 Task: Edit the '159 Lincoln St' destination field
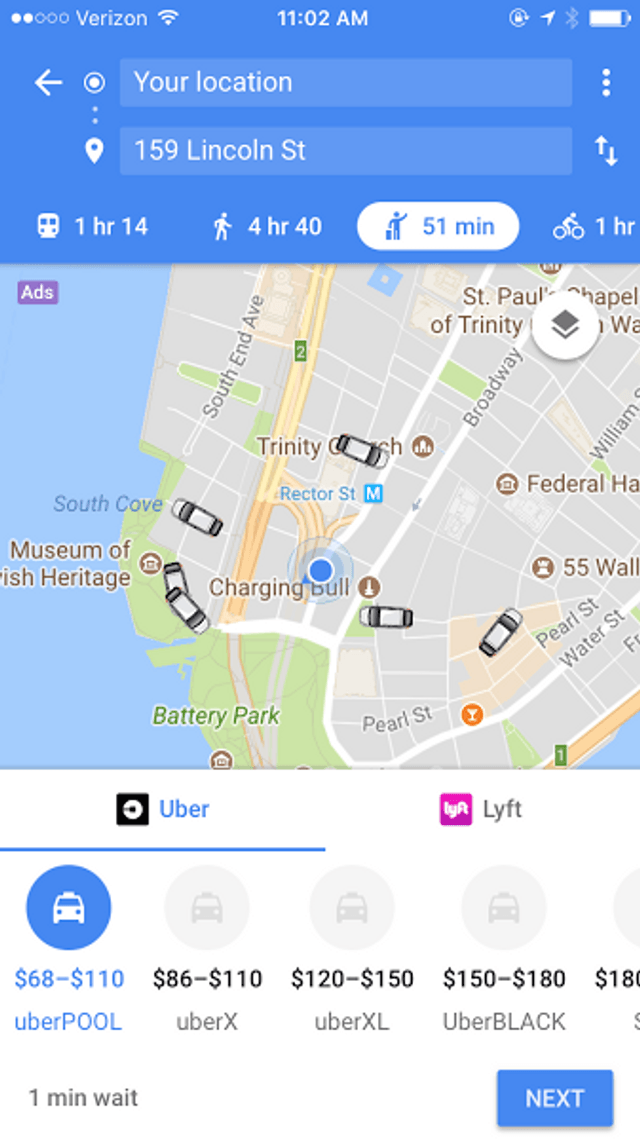345,151
